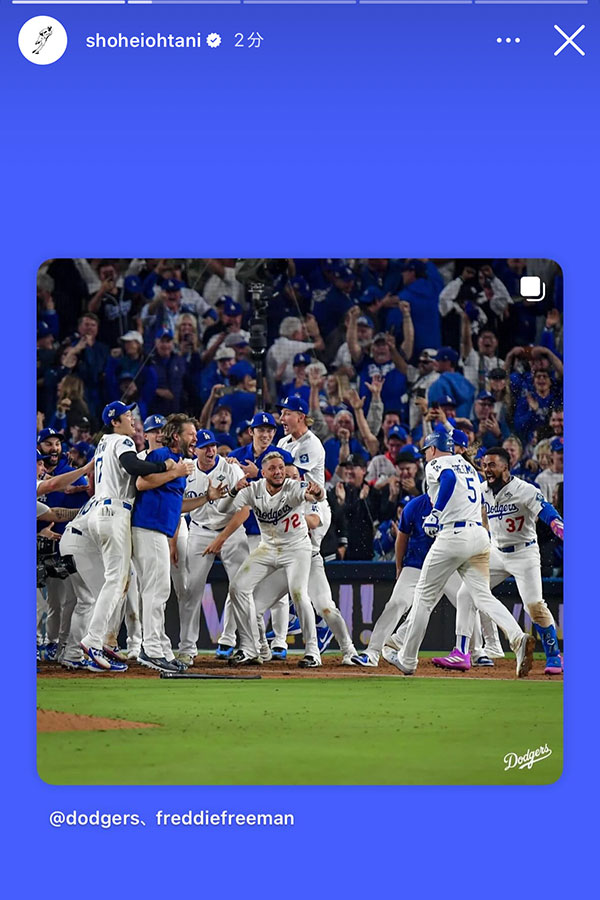Screen dimensions: 600x900
Task: Open the story options menu
Action: tap(508, 41)
